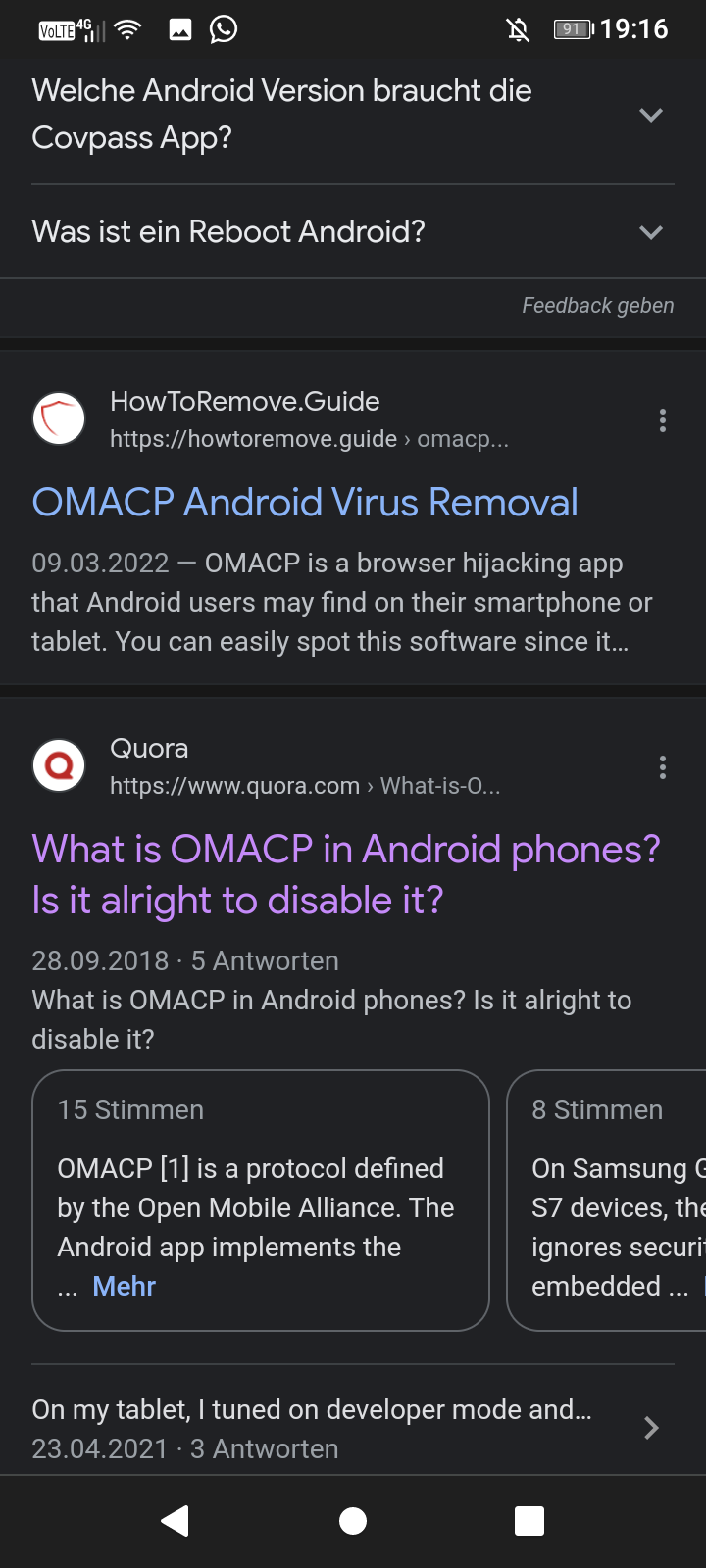Screen dimensions: 706x1568
Task: Open the options menu for the HowToRemove.Guide result
Action: click(663, 420)
